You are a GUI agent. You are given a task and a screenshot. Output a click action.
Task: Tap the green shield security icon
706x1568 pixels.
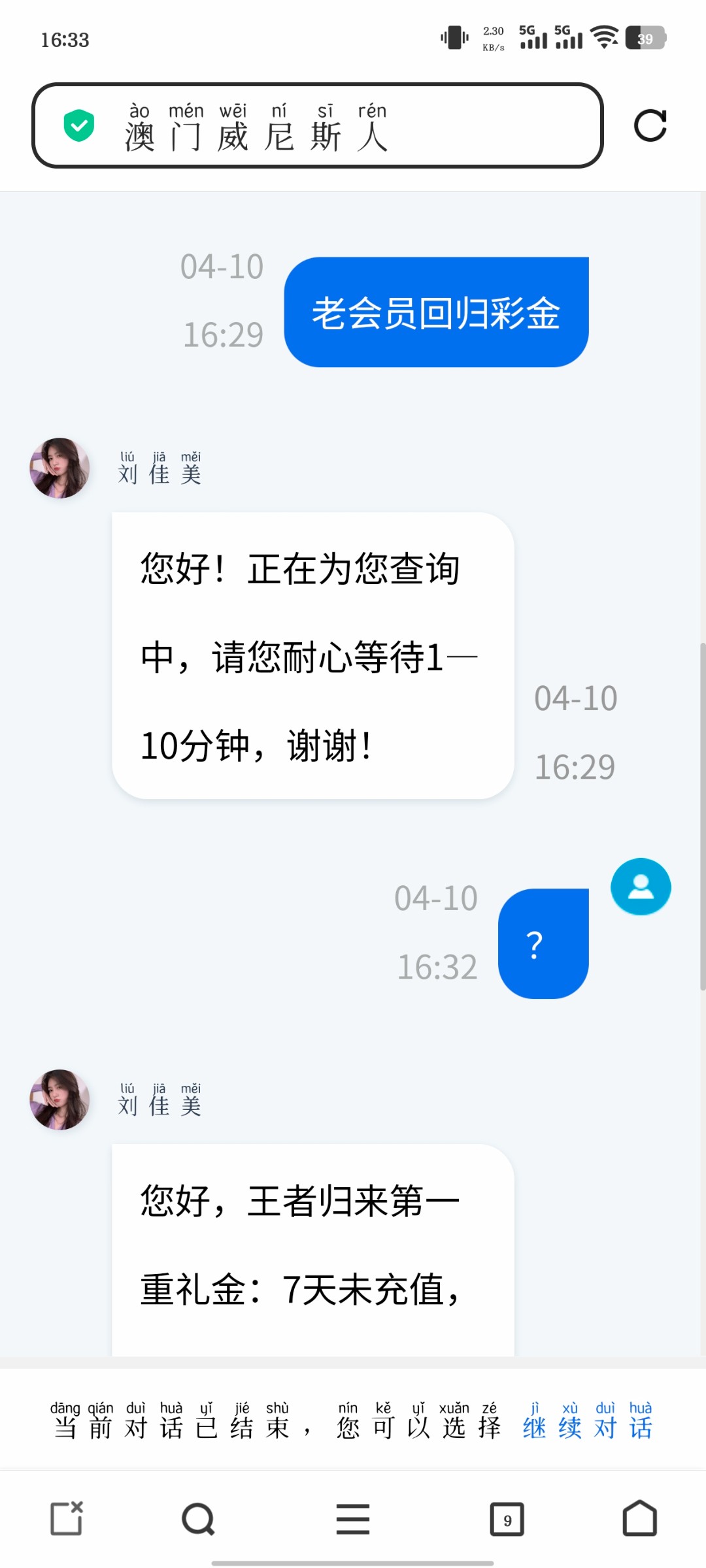point(79,125)
